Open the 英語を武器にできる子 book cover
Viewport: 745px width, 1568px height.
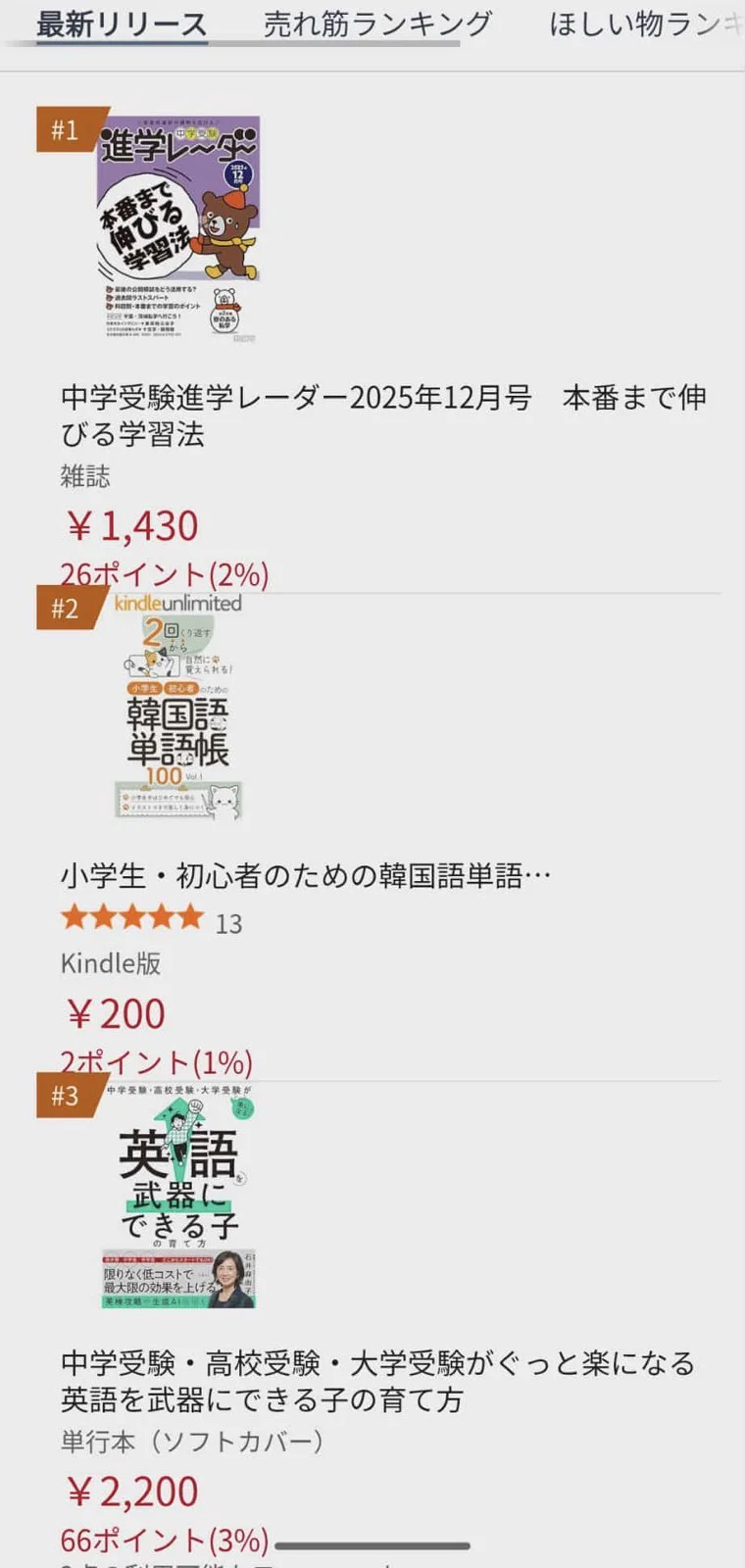point(178,1198)
